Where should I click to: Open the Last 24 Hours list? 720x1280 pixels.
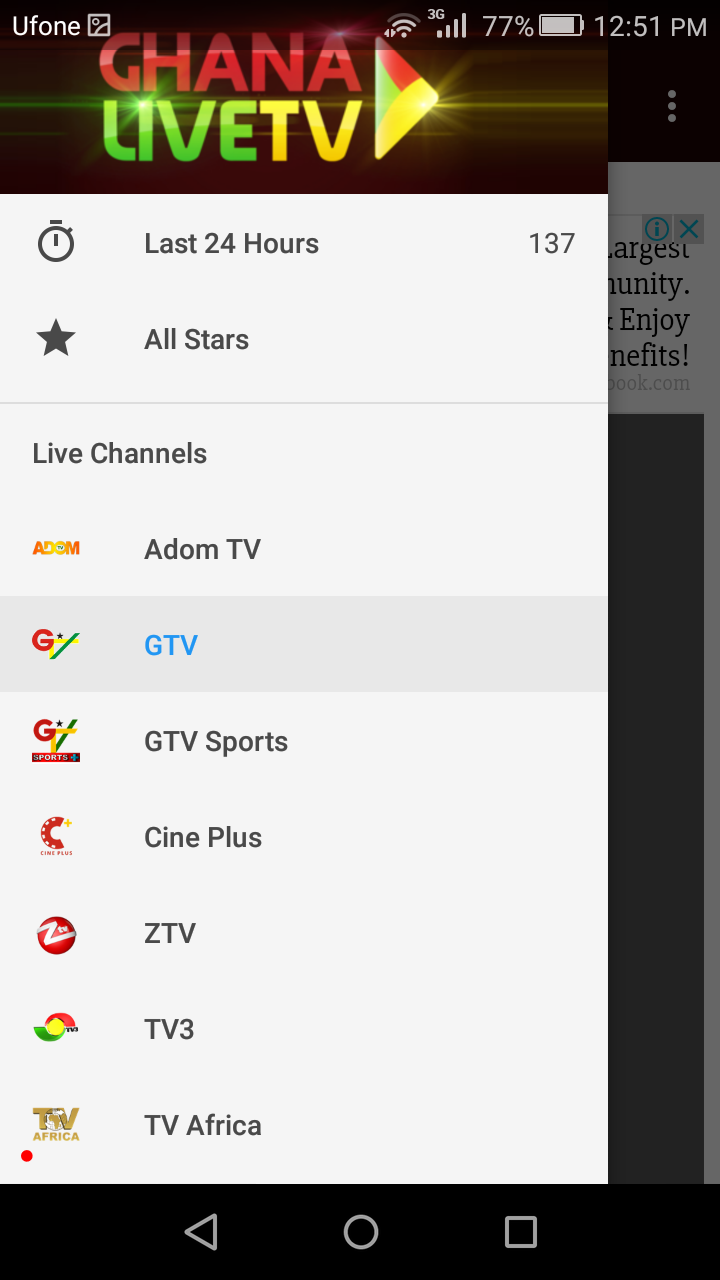click(304, 244)
